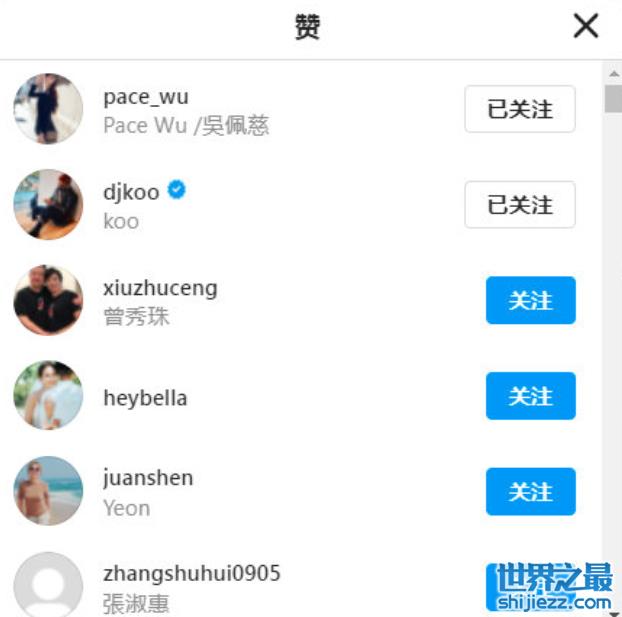Open pace_wu's profile

coord(145,97)
